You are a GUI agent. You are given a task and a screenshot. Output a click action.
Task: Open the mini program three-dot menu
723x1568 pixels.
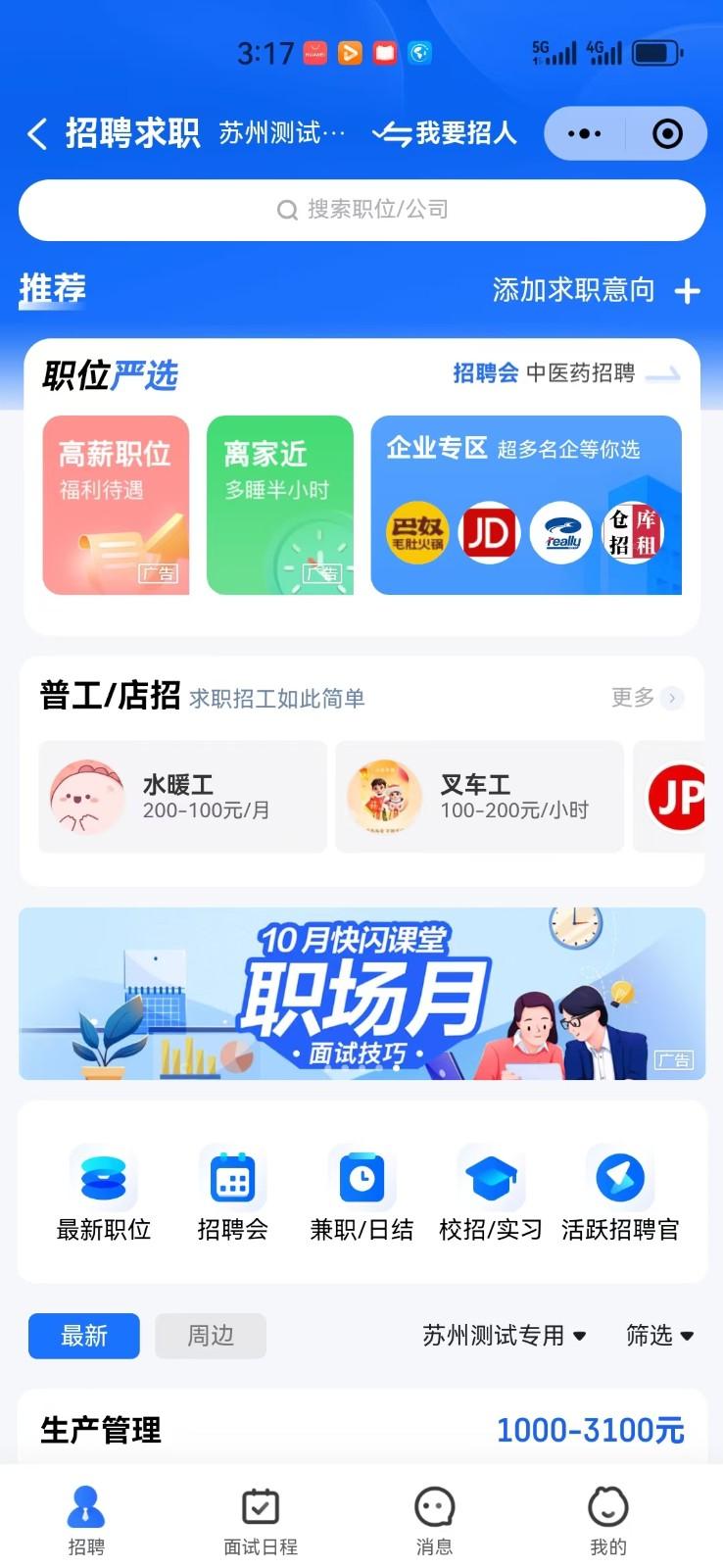[585, 133]
